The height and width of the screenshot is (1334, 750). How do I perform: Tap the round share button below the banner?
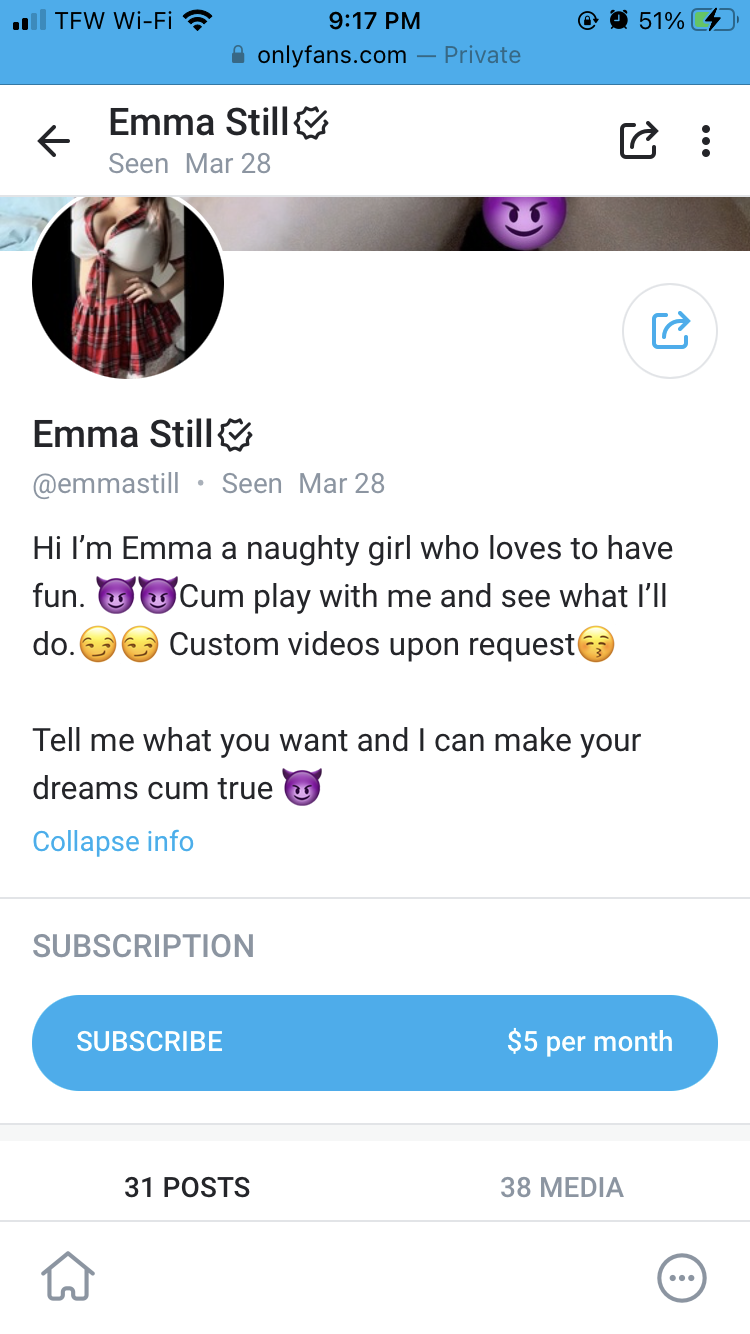tap(669, 331)
